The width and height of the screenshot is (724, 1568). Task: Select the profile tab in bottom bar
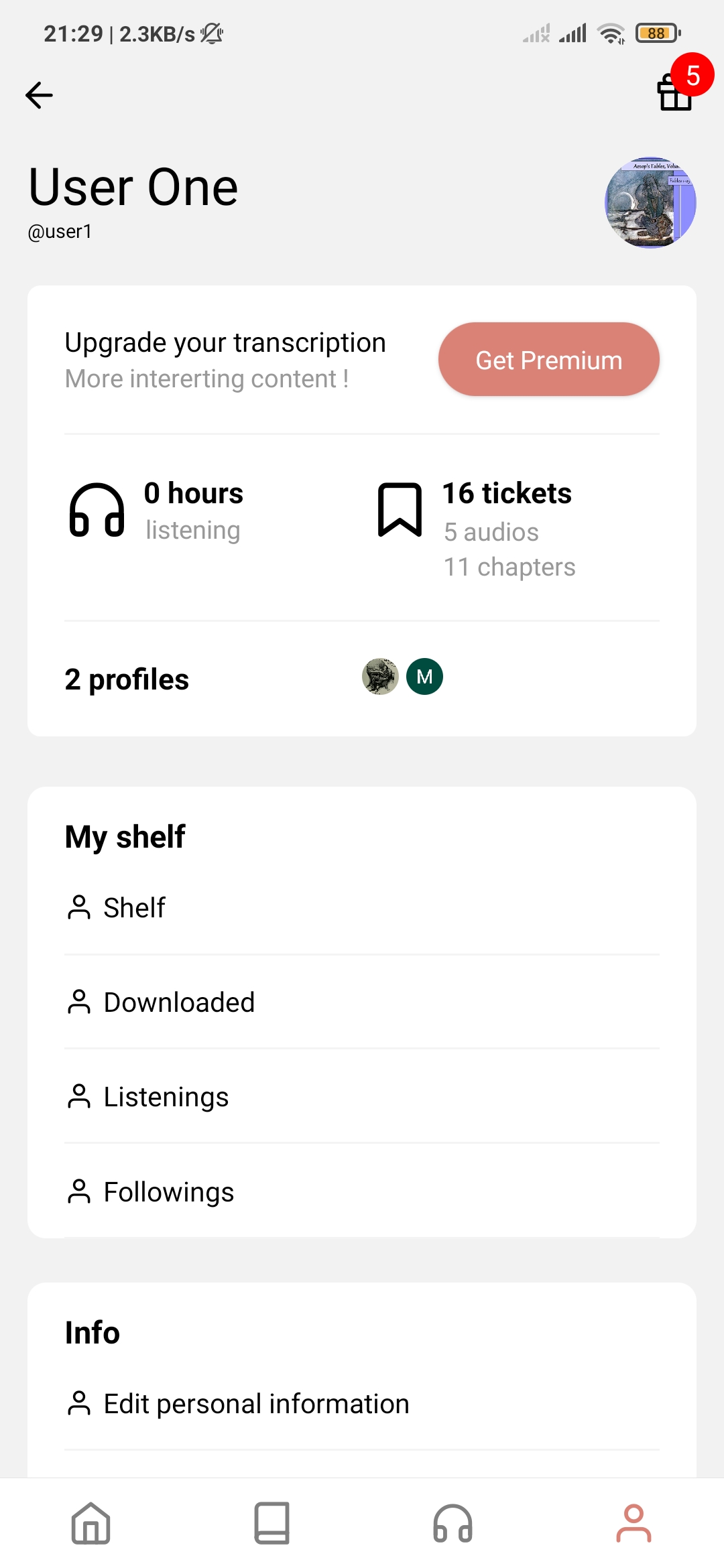pos(633,1523)
